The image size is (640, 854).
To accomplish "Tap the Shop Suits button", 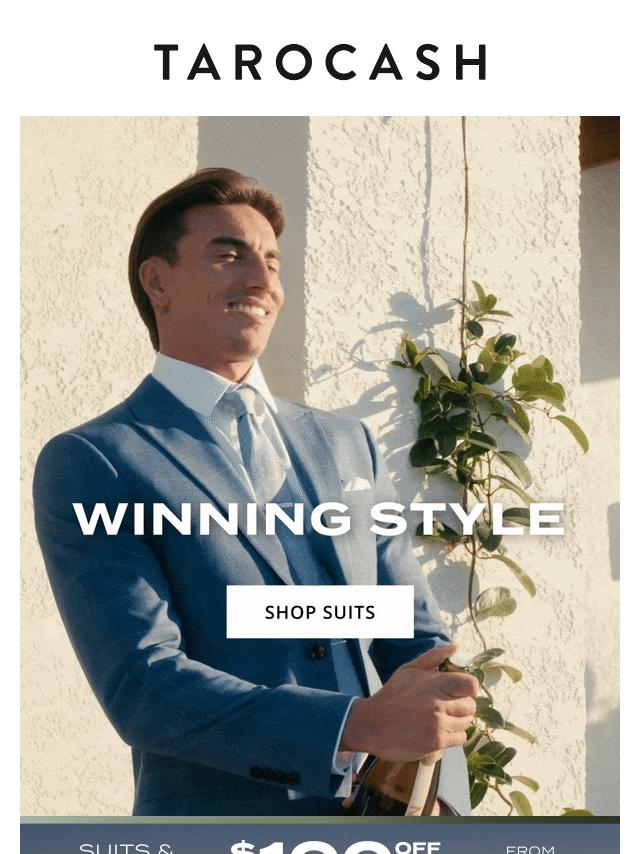I will coord(320,612).
